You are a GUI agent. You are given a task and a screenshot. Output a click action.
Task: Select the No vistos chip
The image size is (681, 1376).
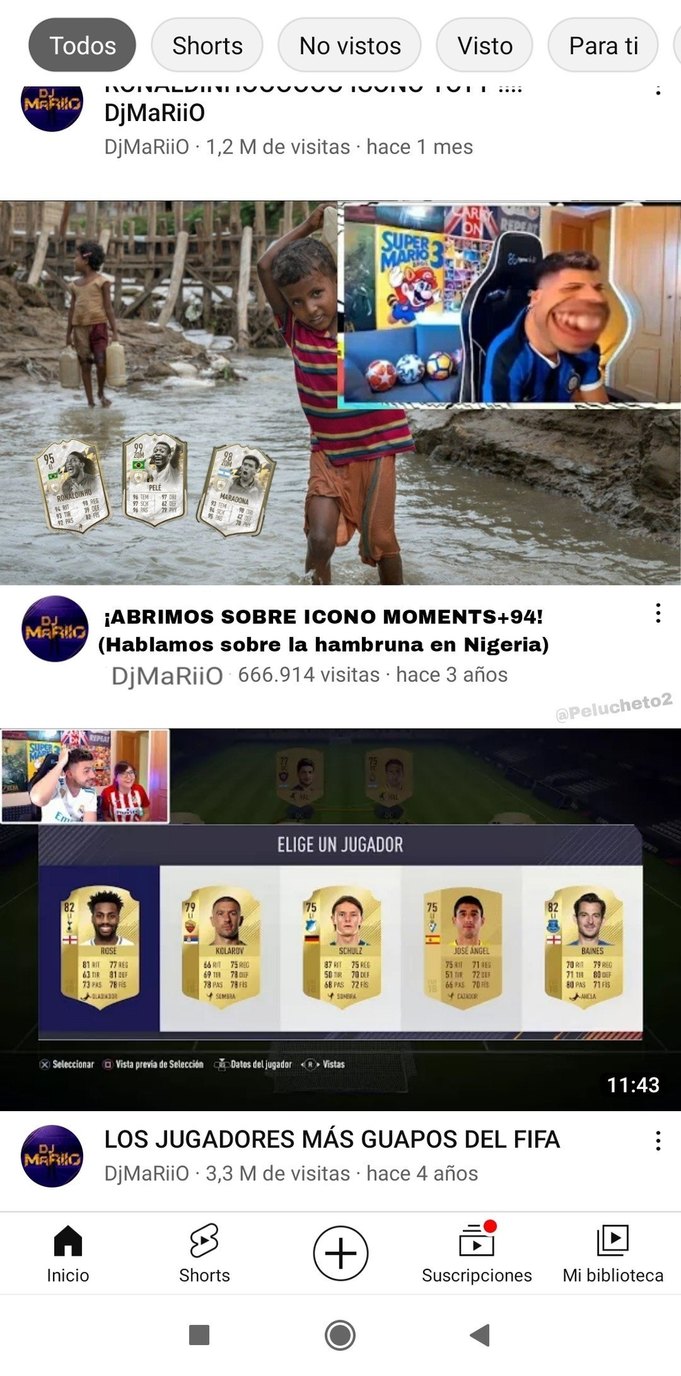point(350,45)
